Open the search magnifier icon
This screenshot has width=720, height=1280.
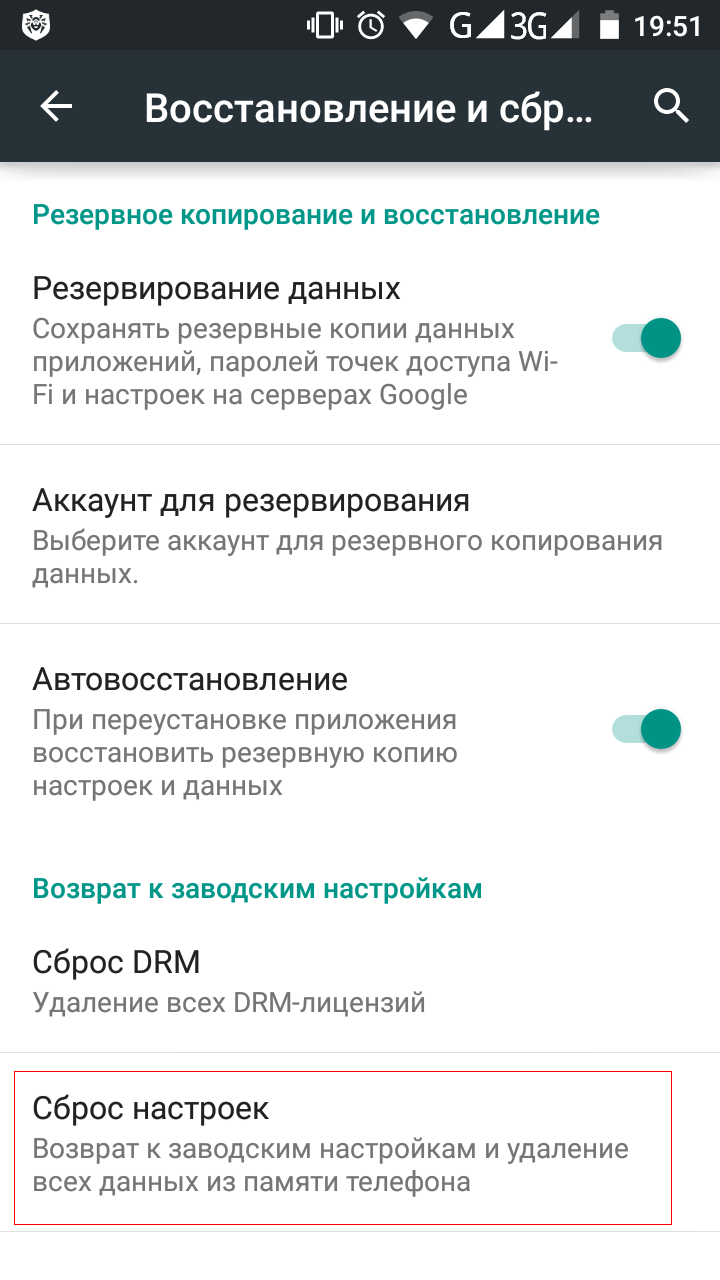tap(671, 106)
